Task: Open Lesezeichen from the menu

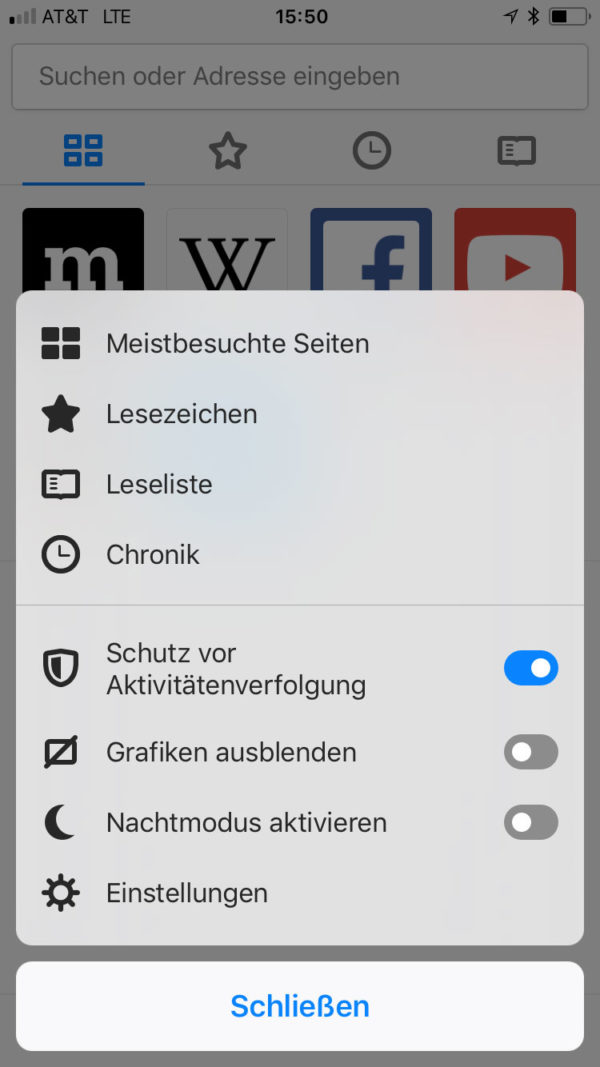Action: [181, 414]
